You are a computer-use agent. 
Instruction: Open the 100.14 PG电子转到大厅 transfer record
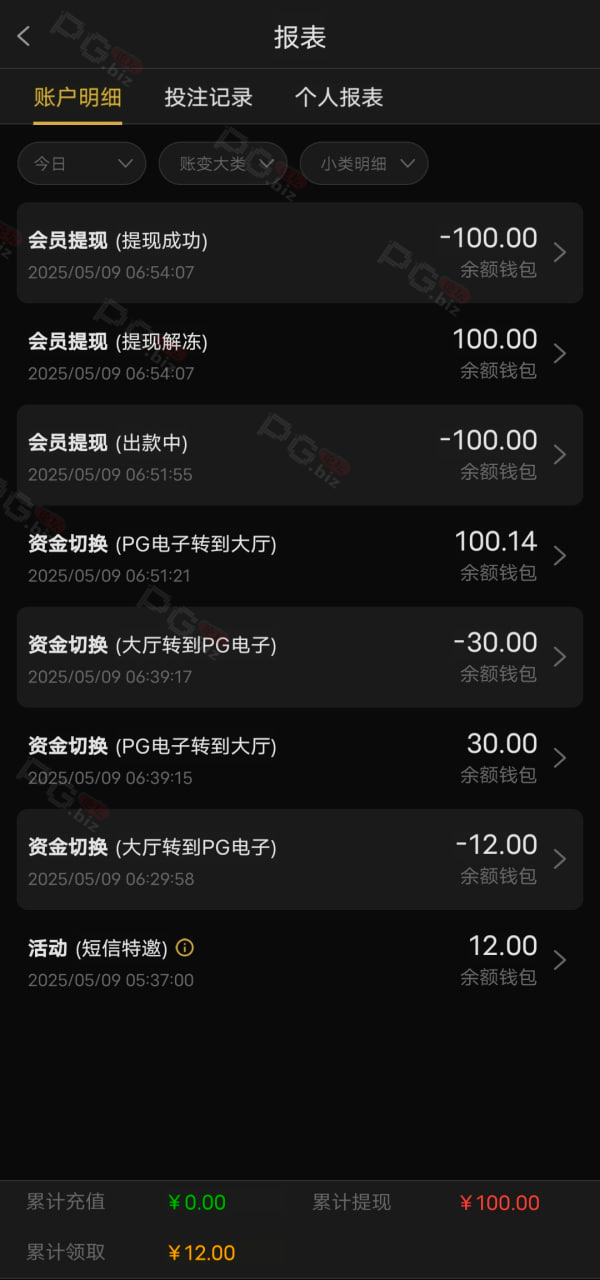click(x=300, y=556)
